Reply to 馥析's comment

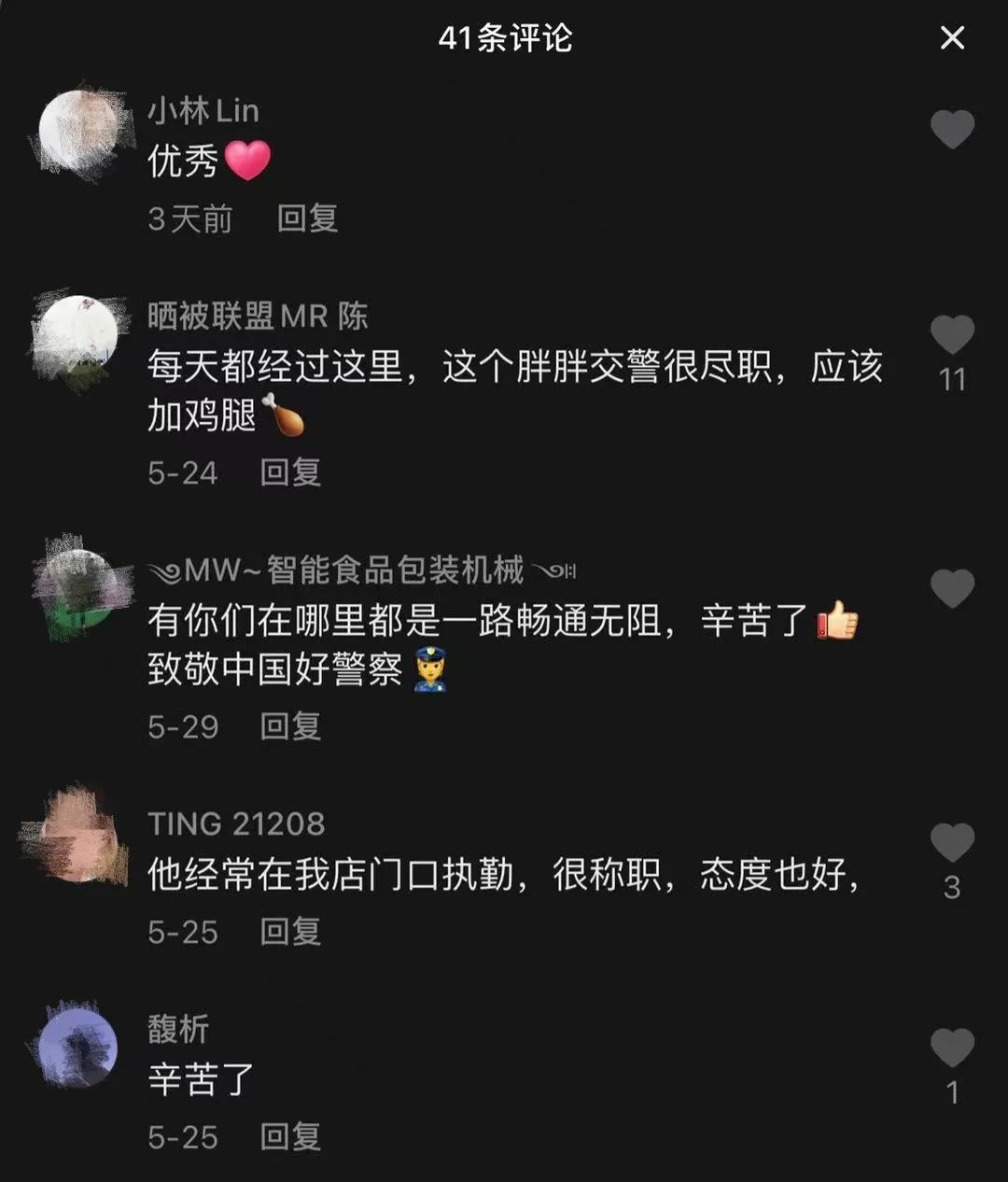click(290, 1137)
